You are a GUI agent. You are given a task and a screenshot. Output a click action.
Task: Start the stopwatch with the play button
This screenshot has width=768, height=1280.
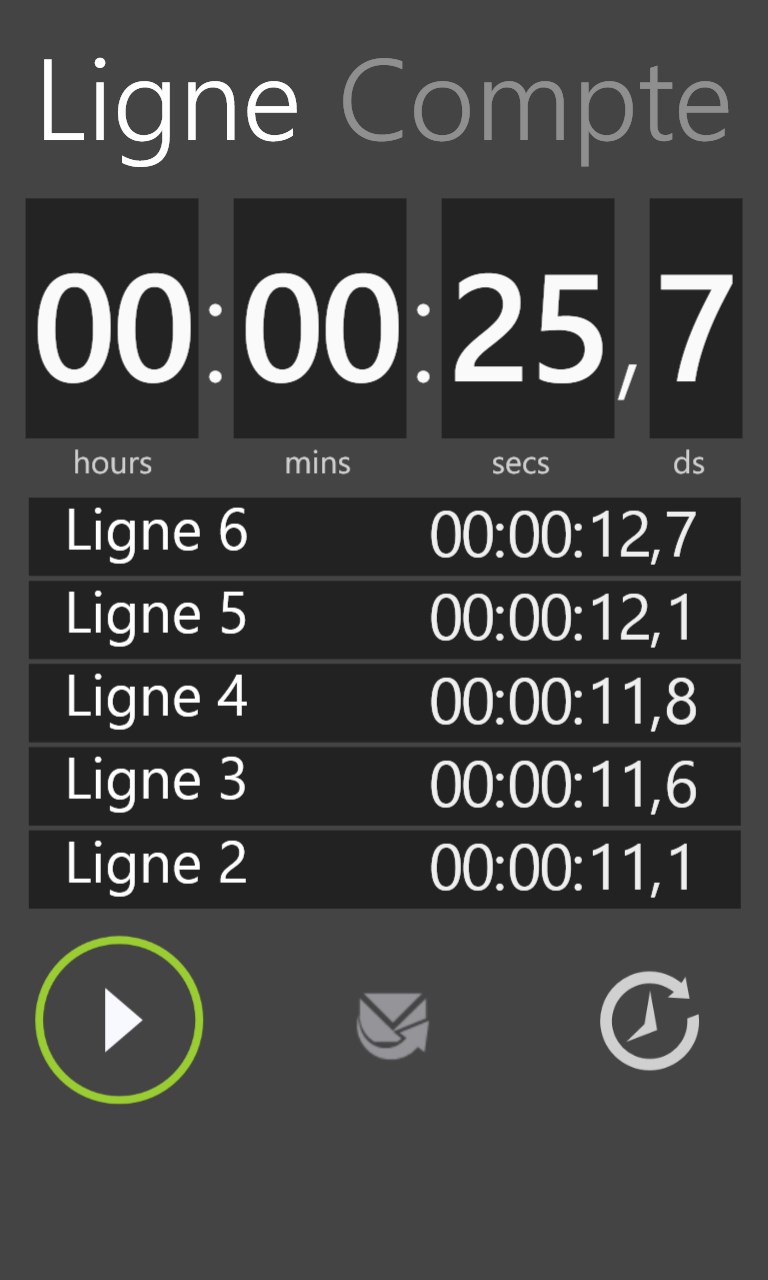point(119,1020)
